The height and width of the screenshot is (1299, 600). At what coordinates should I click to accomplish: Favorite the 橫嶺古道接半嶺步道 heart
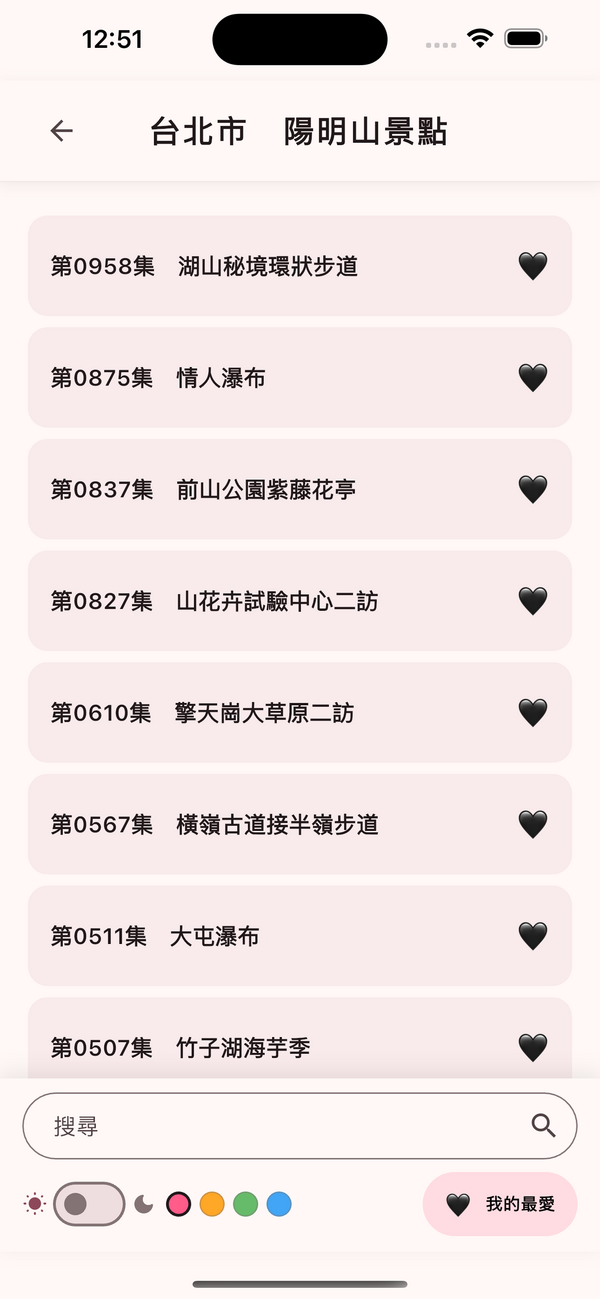[533, 824]
